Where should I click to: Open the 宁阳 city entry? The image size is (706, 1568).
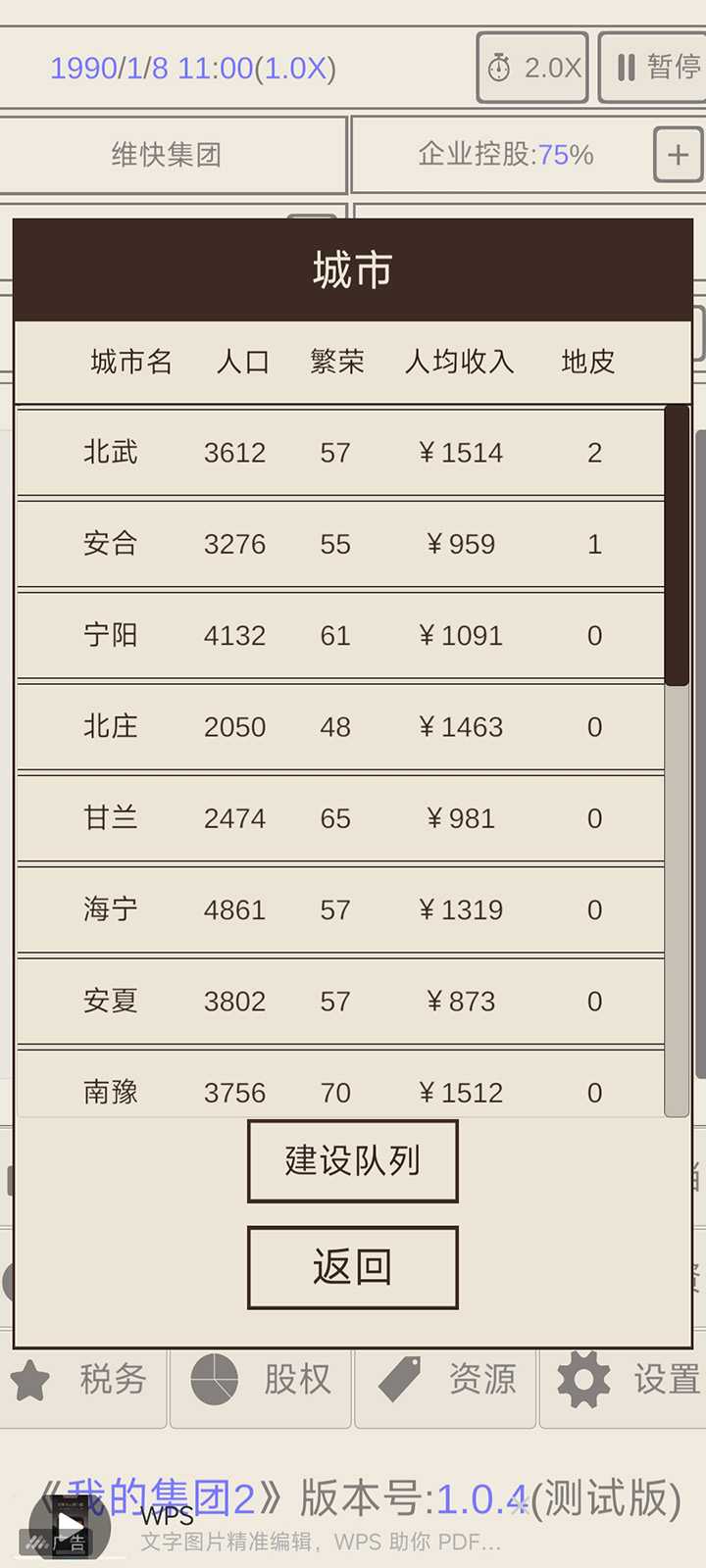(x=339, y=635)
